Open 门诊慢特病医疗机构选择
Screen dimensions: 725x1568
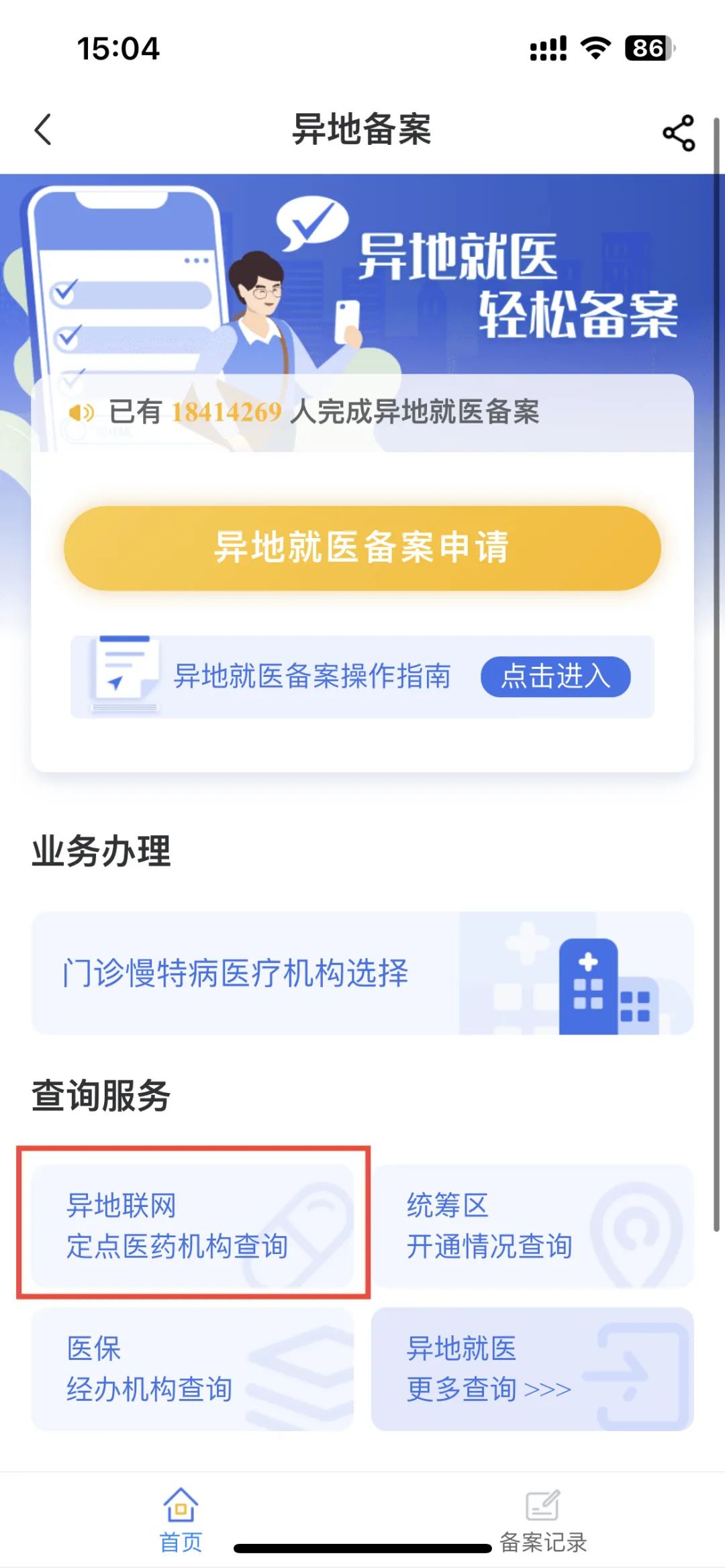(x=362, y=973)
